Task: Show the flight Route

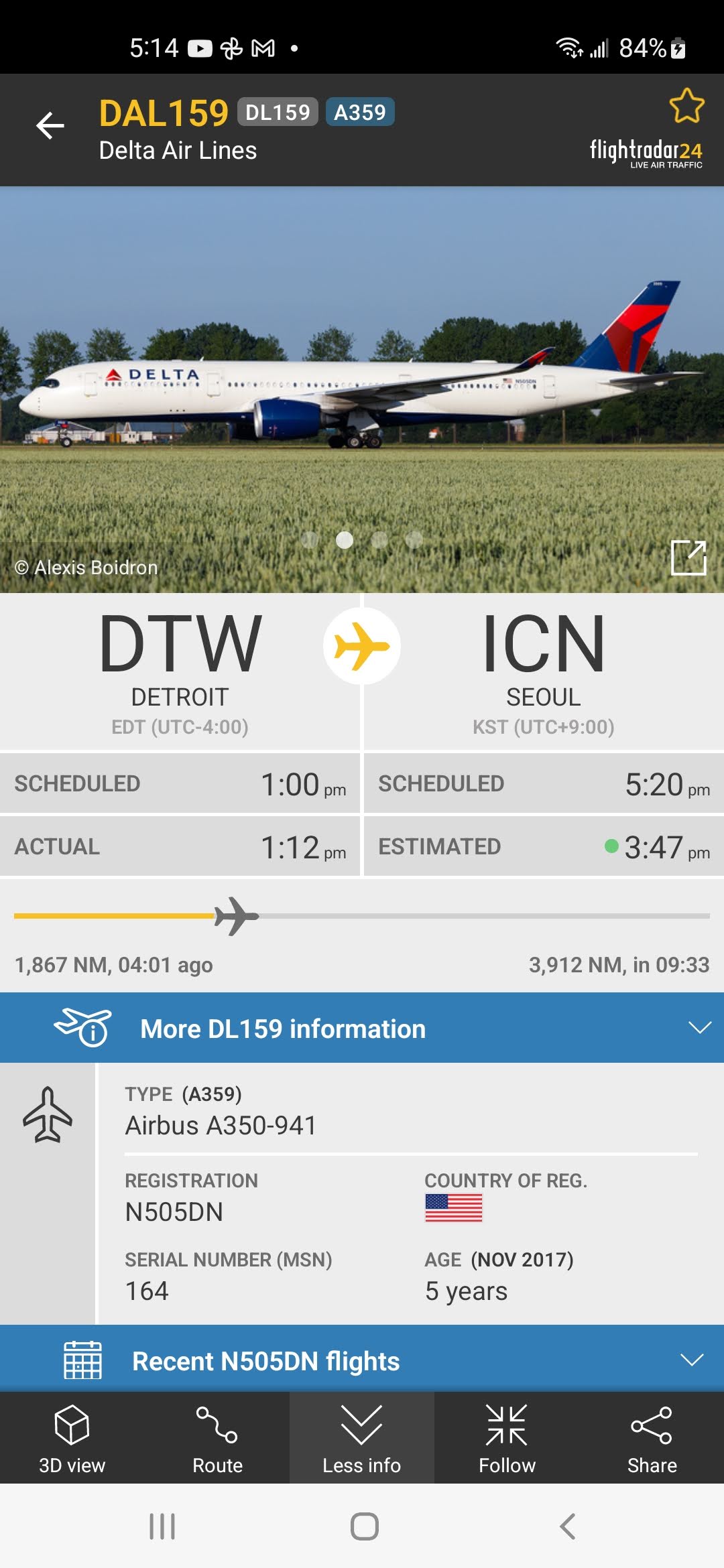Action: pyautogui.click(x=217, y=1438)
